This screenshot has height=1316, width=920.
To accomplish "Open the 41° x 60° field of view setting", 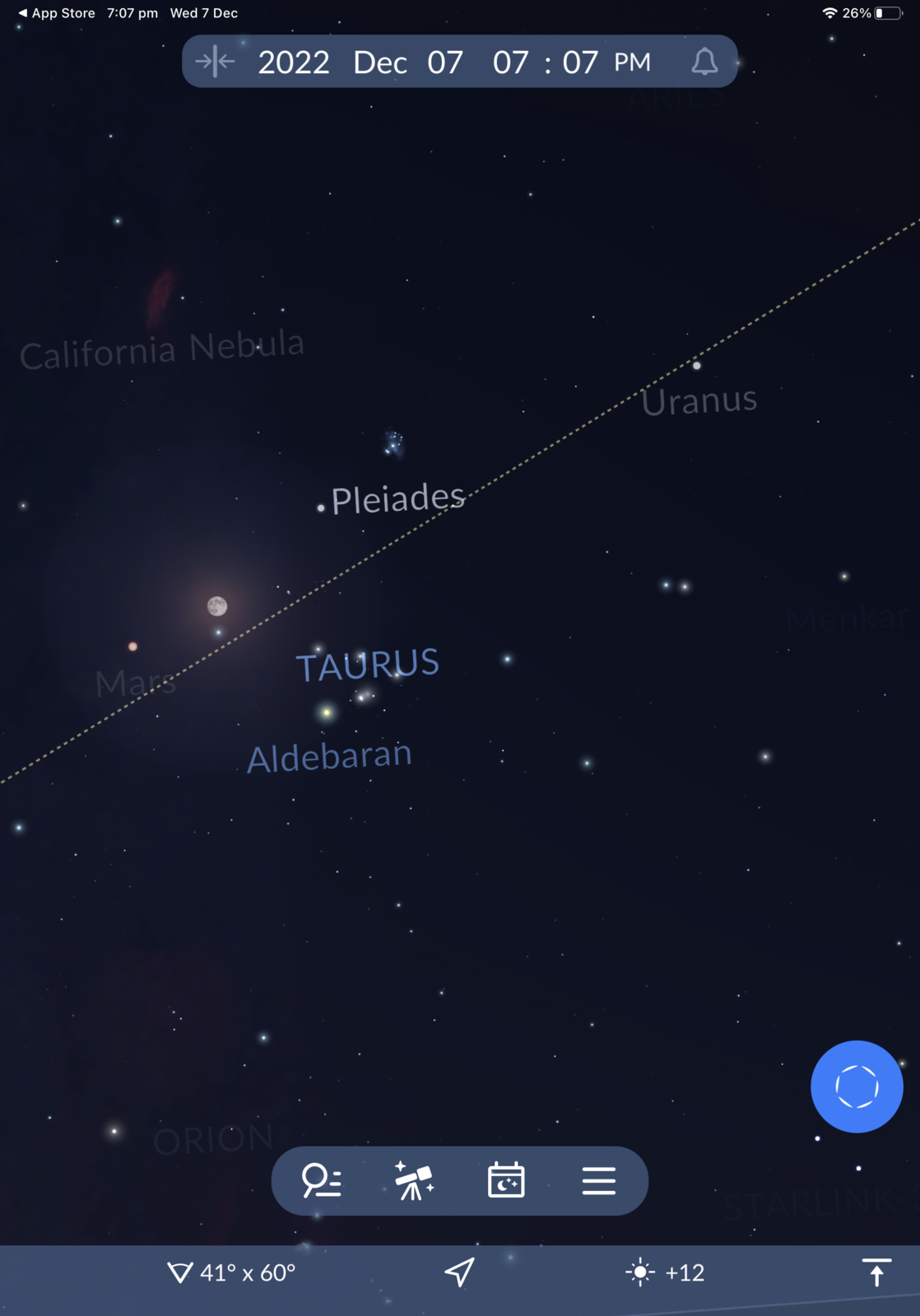I will tap(232, 1272).
